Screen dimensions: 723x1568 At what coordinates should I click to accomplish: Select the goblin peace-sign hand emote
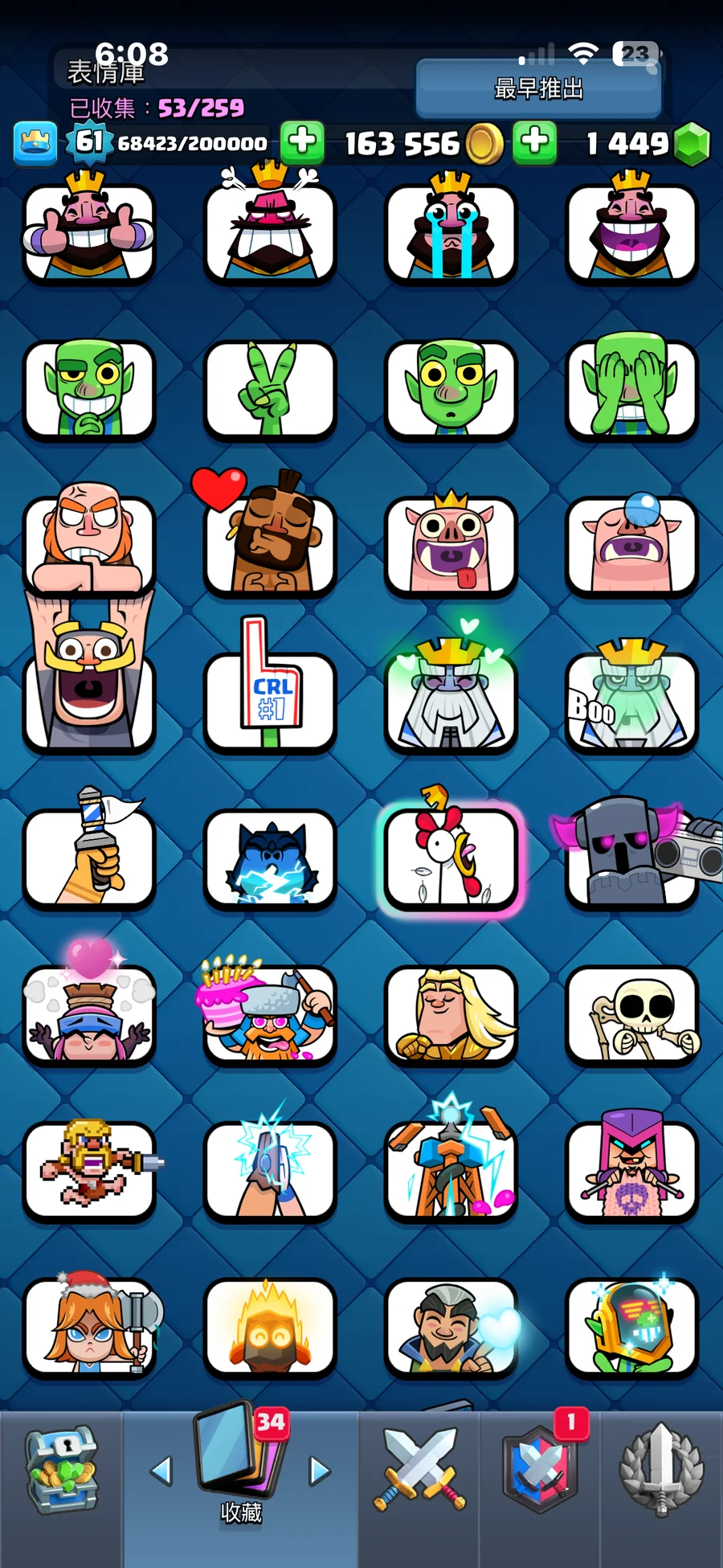(x=270, y=390)
